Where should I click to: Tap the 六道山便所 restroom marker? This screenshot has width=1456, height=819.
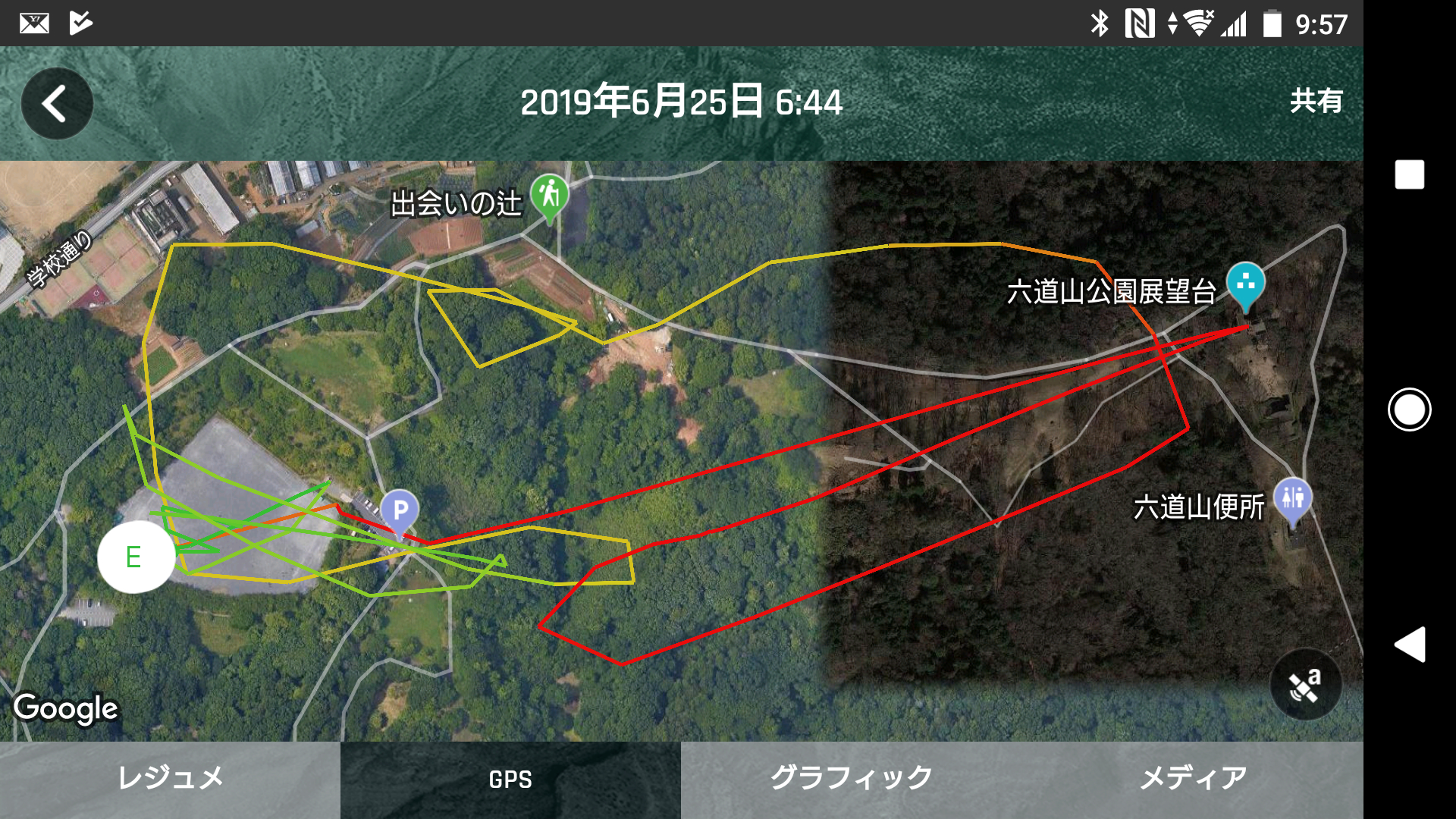pos(1292,499)
